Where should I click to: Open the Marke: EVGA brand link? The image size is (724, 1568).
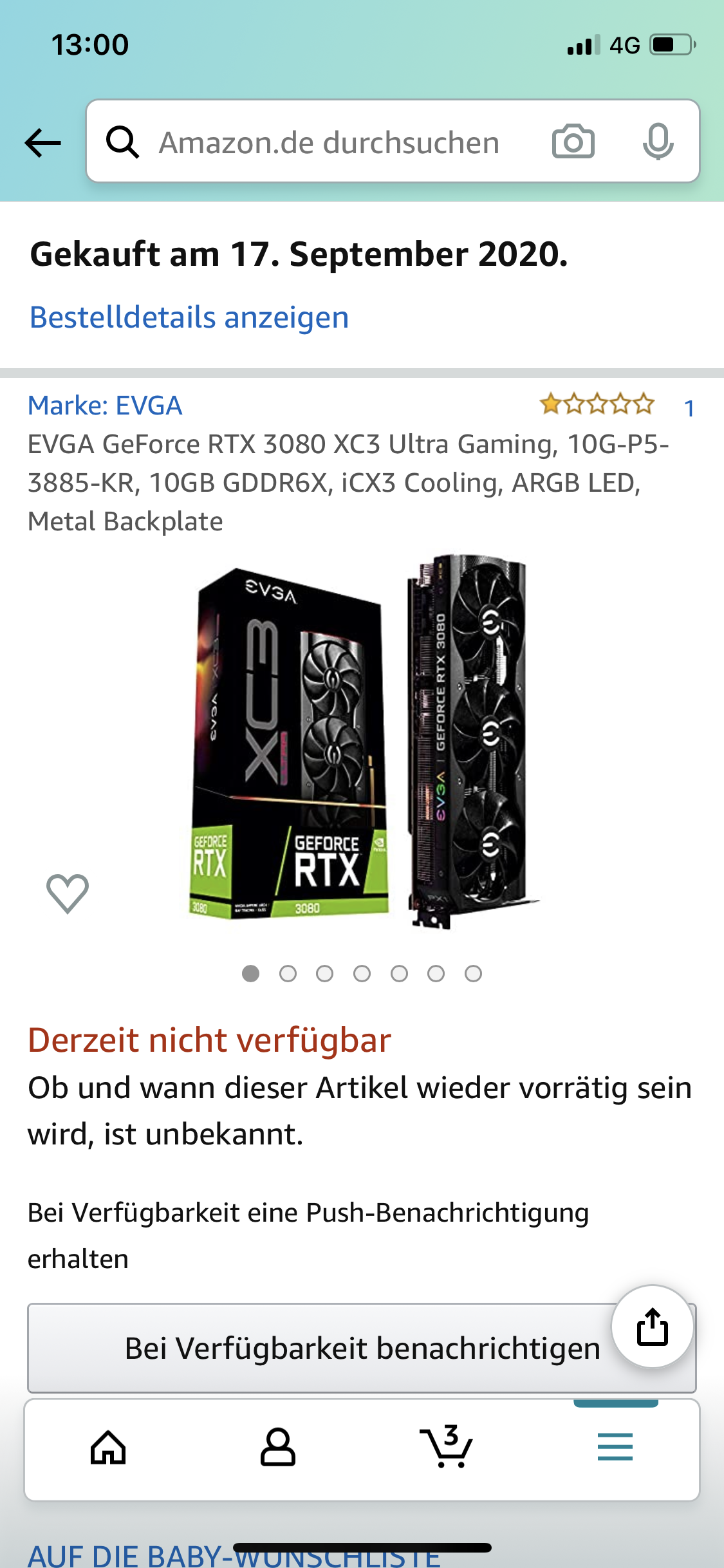105,406
